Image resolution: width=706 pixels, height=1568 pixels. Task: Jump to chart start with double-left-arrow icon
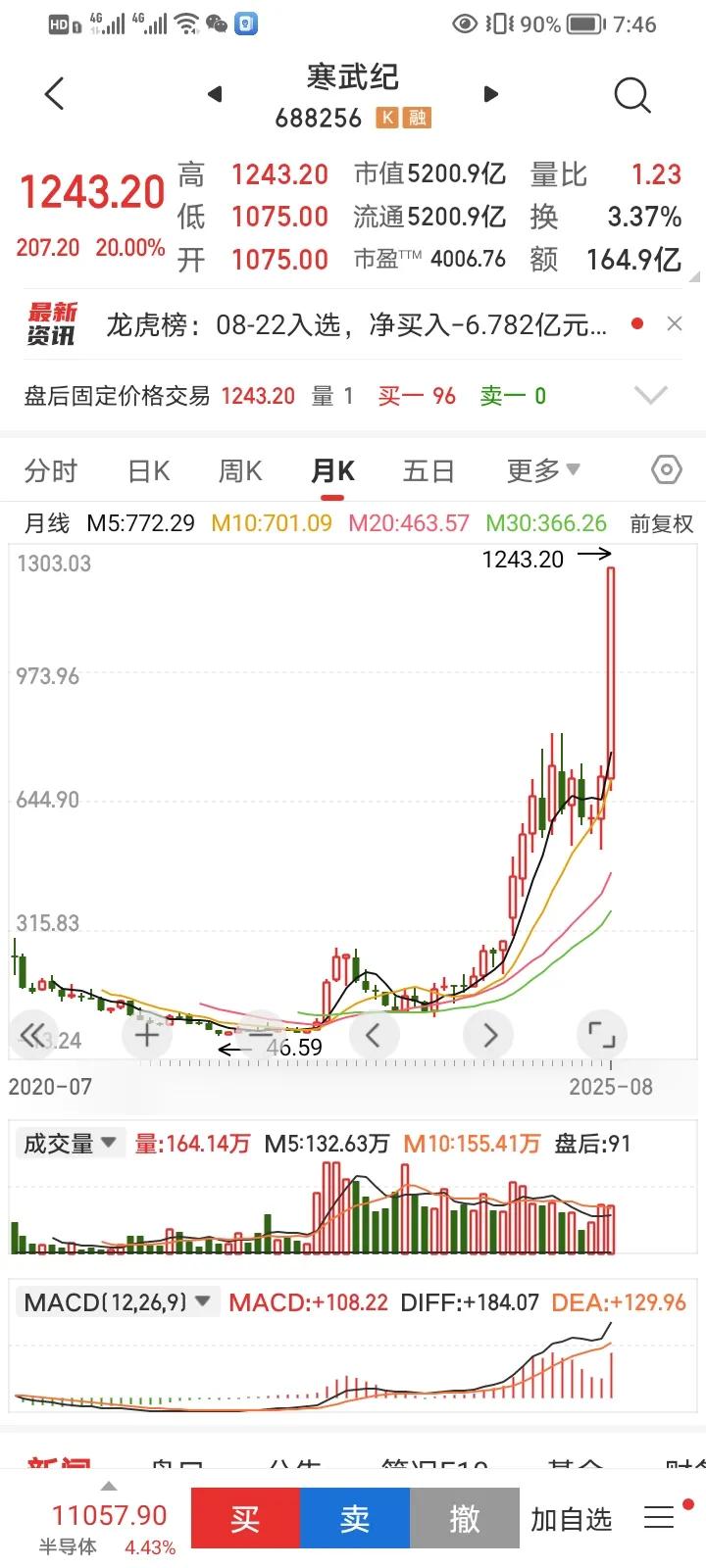pos(32,1034)
